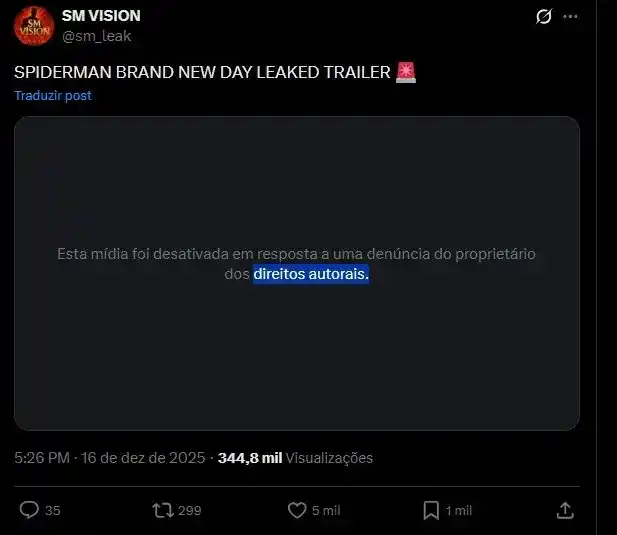
Task: Open the post's overflow menu
Action: [x=571, y=17]
